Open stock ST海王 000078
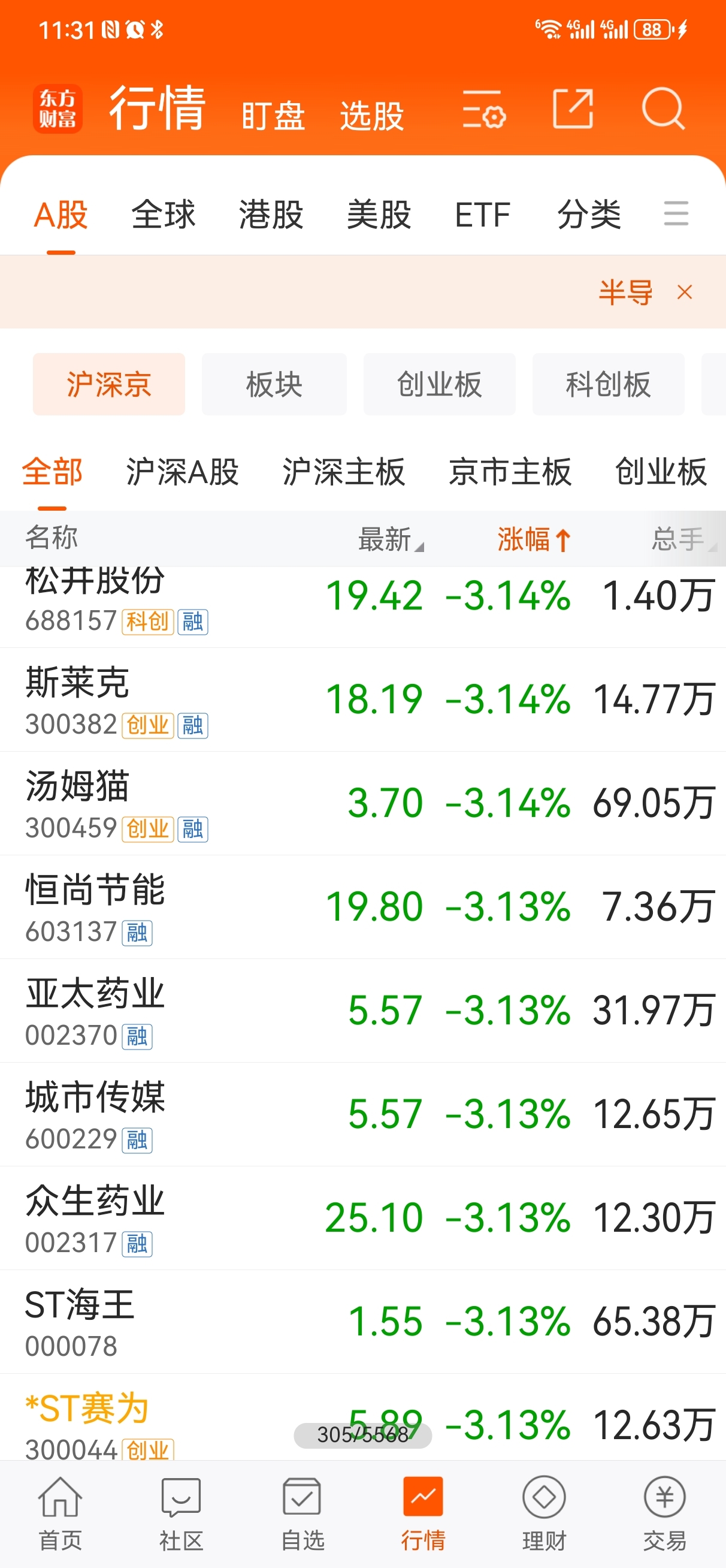 362,1322
